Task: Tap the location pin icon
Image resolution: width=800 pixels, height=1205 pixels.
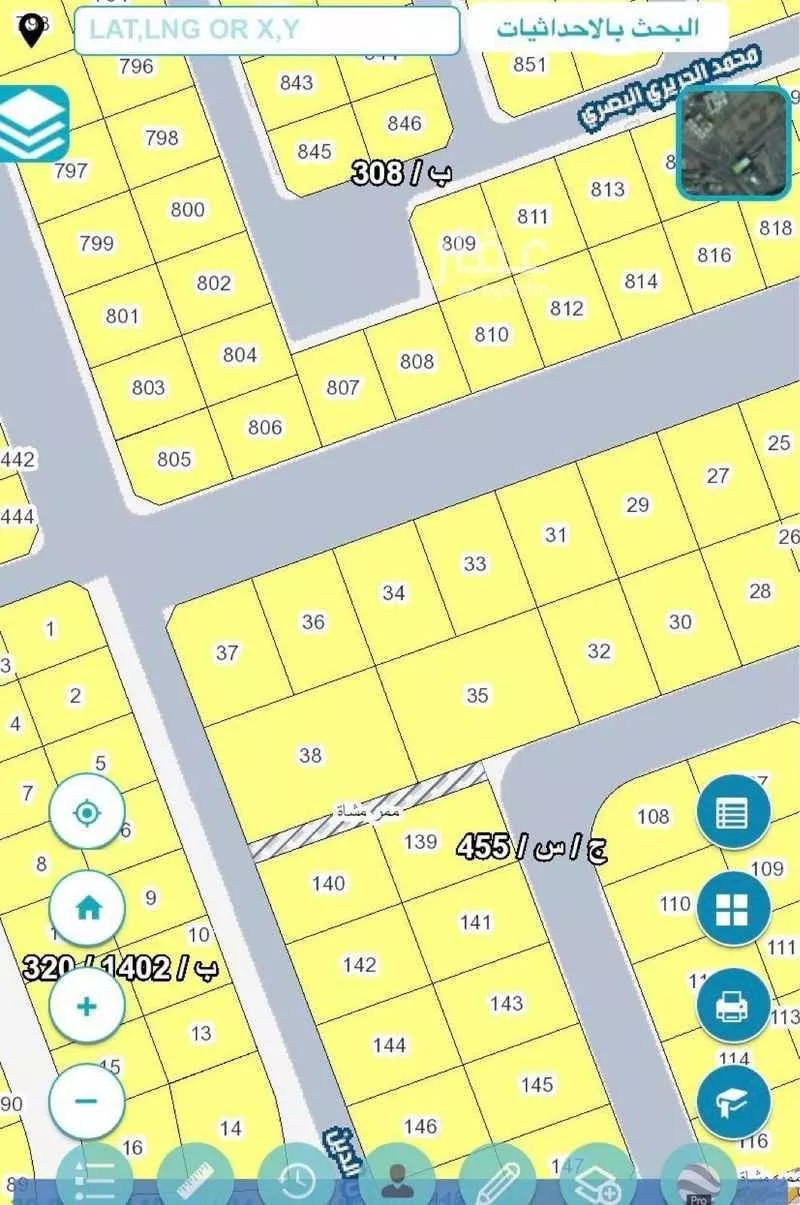Action: click(x=33, y=30)
